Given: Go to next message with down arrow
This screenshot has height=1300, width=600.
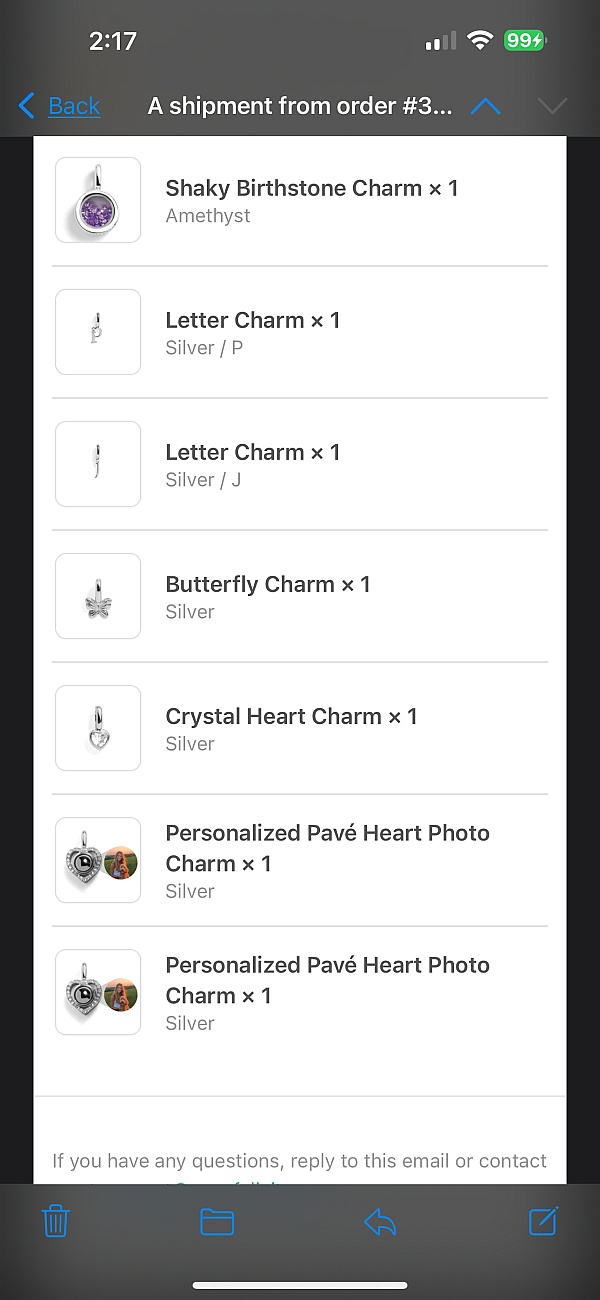Looking at the screenshot, I should point(552,106).
